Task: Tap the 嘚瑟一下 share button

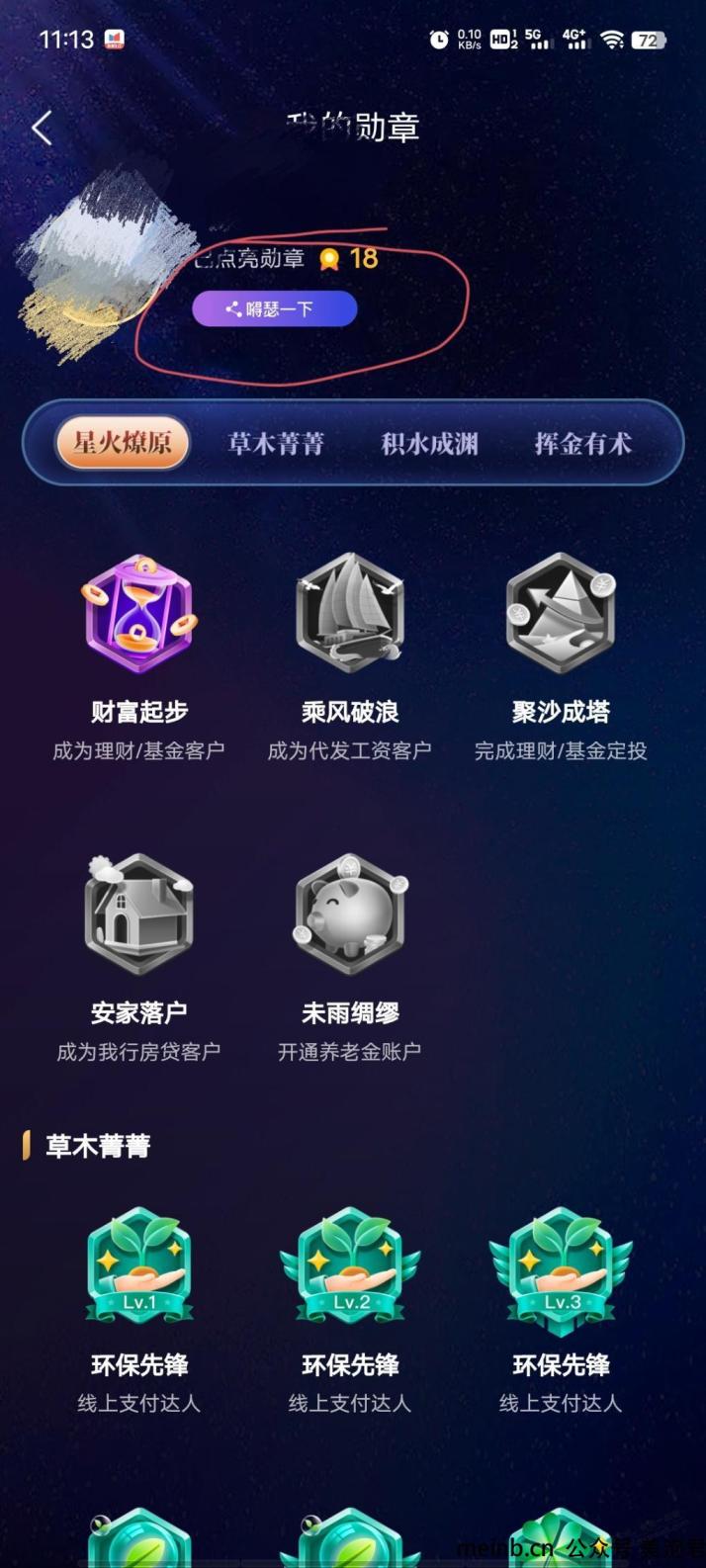Action: tap(274, 308)
